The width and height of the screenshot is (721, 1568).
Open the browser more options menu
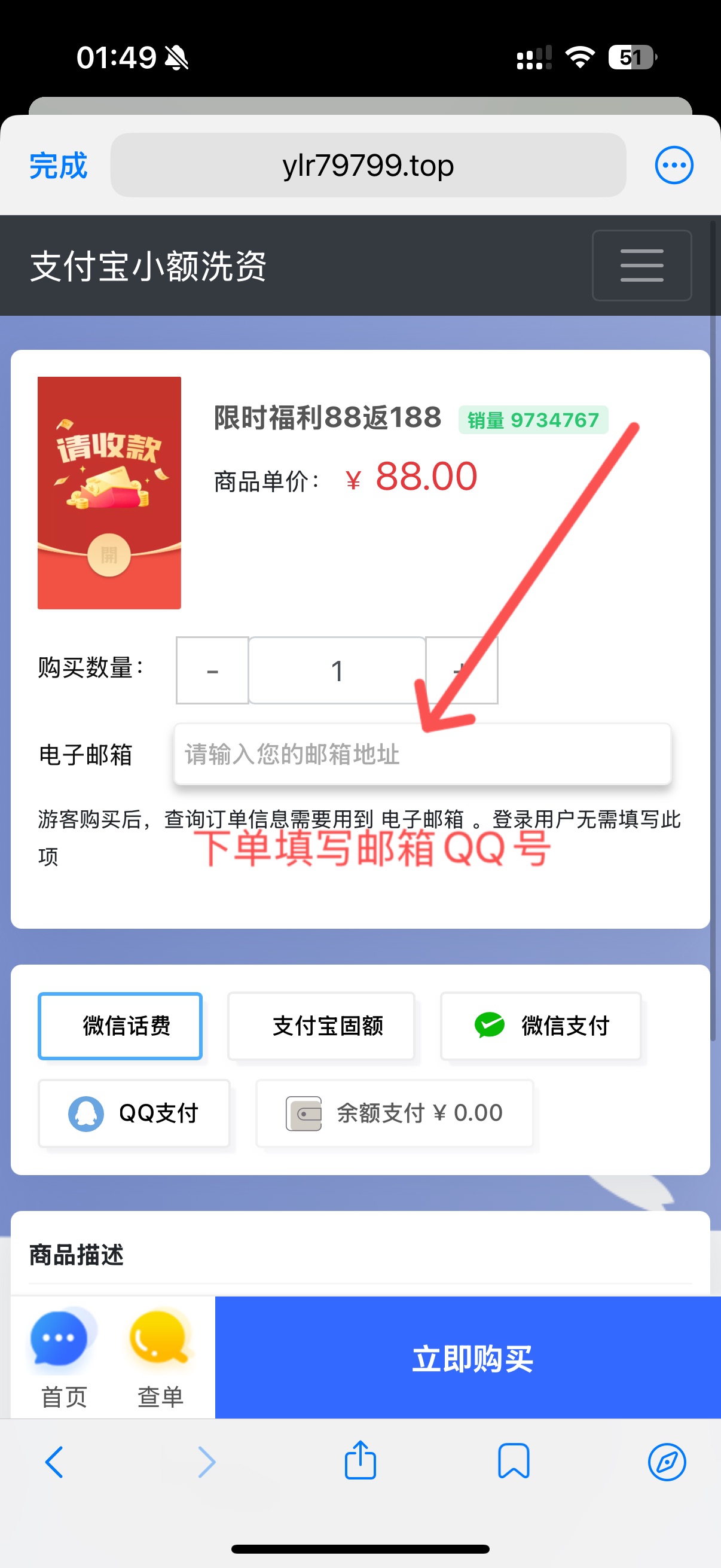coord(674,165)
